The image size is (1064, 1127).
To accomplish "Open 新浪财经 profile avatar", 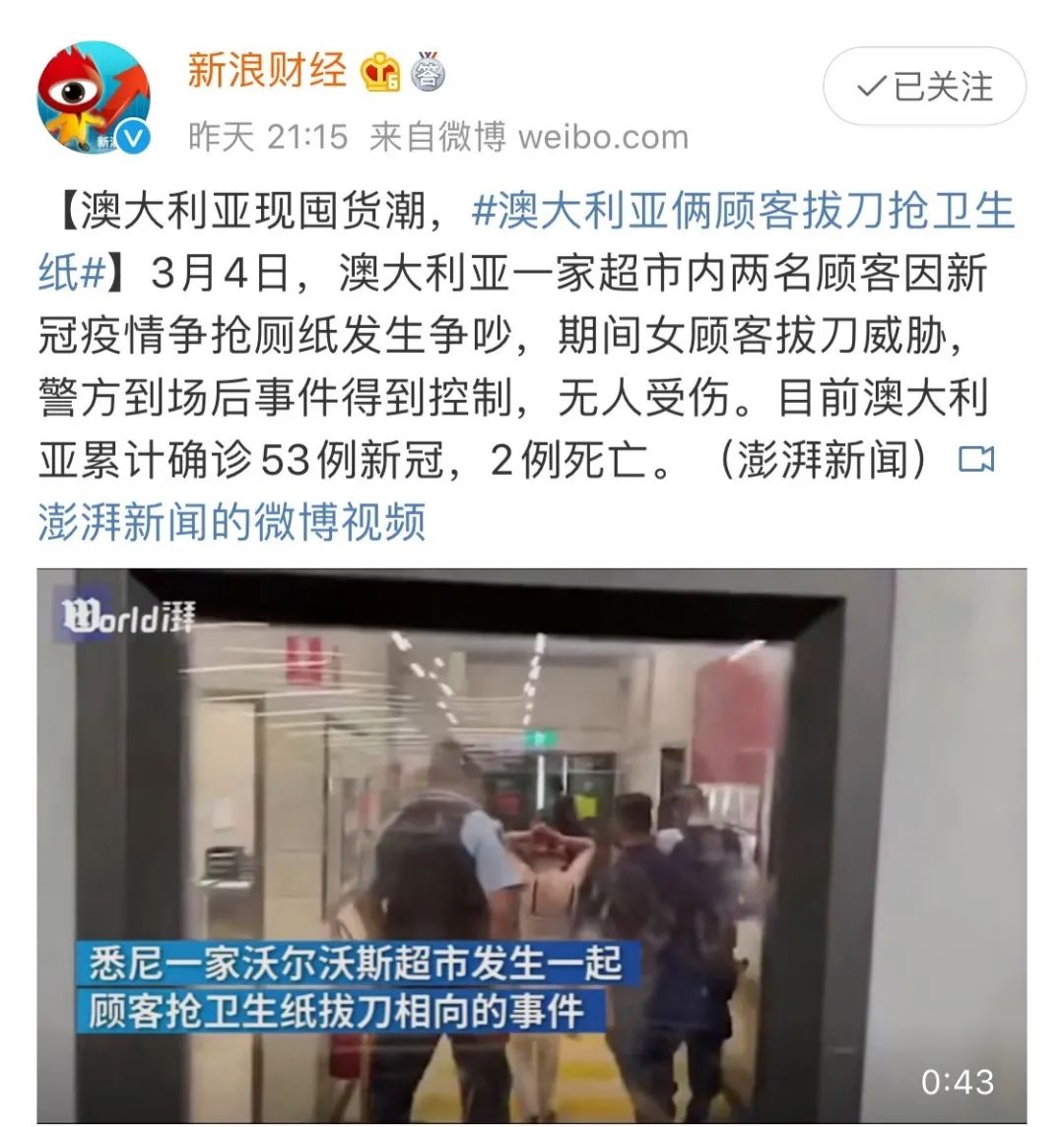I will pyautogui.click(x=93, y=98).
